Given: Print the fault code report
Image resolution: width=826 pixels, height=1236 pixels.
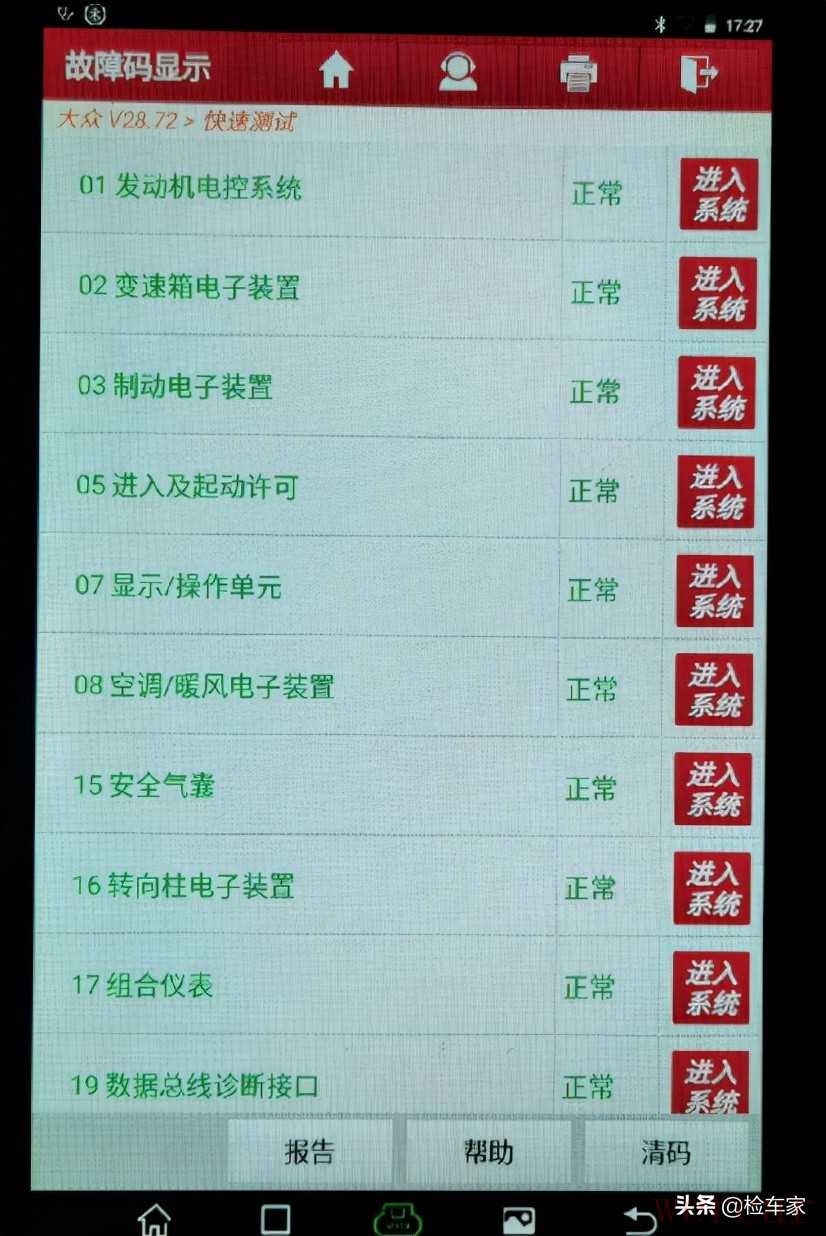Looking at the screenshot, I should 579,73.
